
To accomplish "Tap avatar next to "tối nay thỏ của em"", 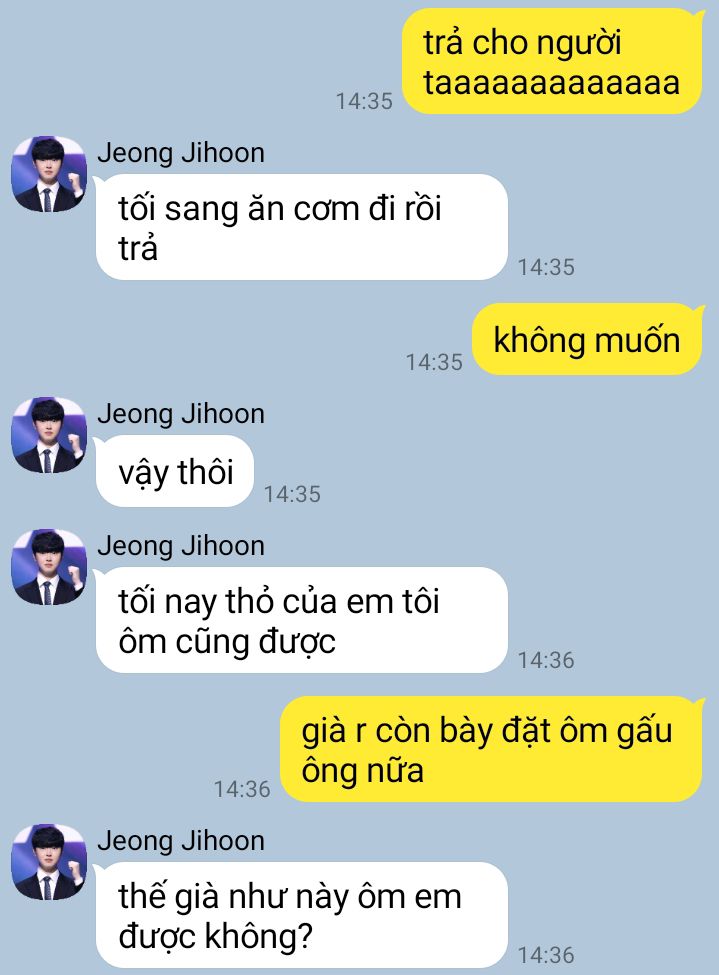I will (49, 567).
